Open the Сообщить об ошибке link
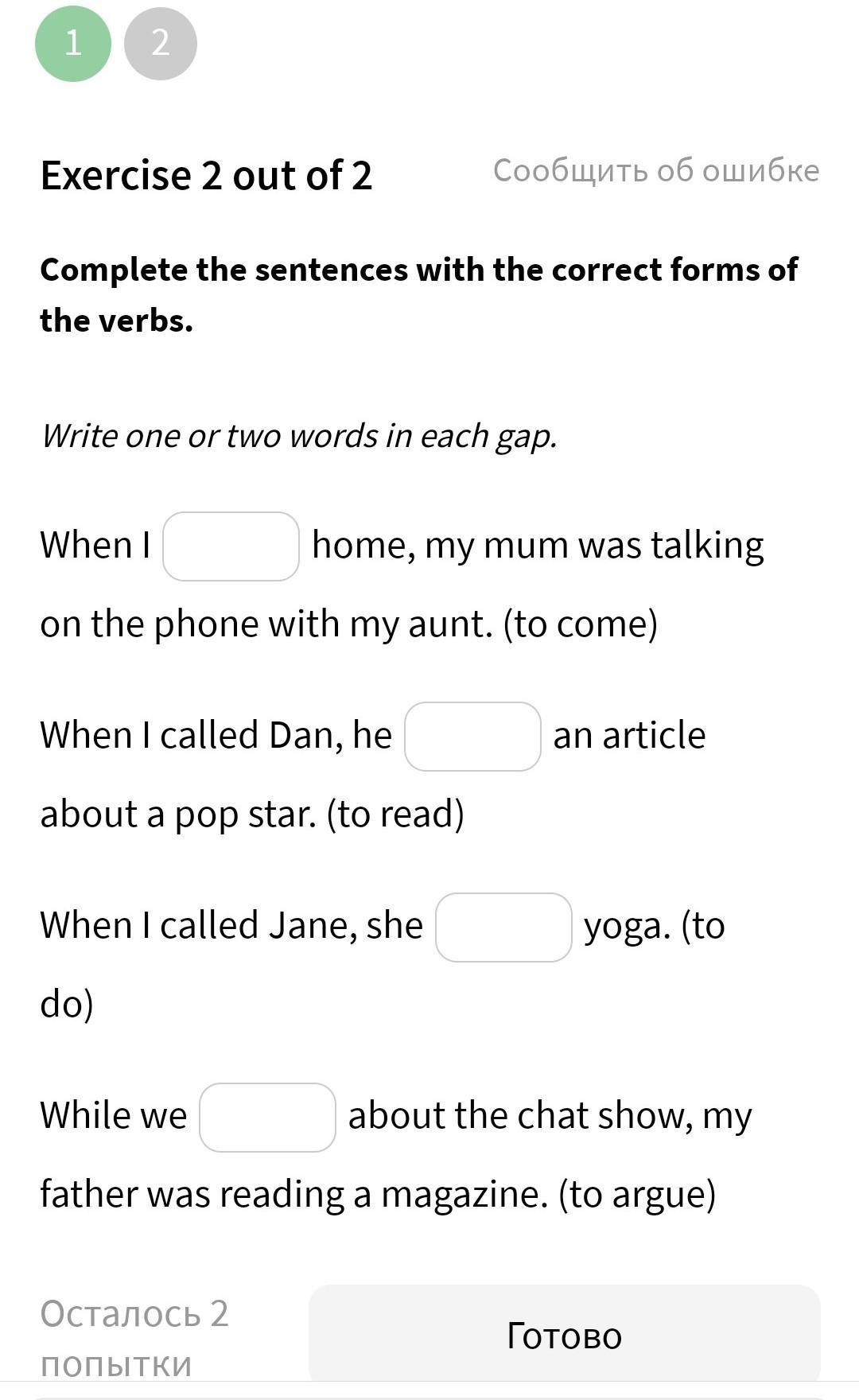This screenshot has height=1400, width=859. pyautogui.click(x=656, y=170)
